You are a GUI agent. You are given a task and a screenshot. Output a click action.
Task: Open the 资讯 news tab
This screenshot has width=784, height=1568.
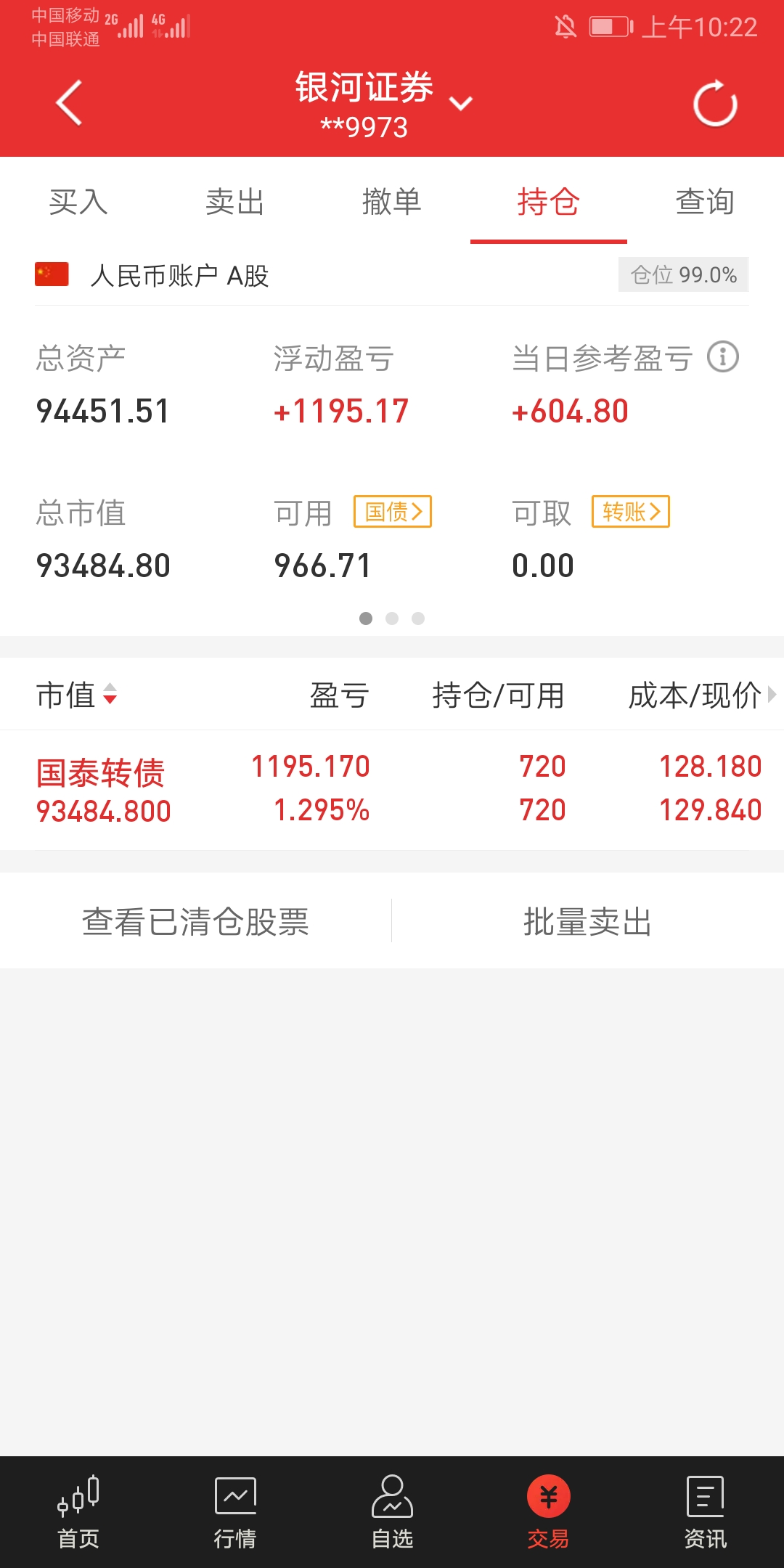[705, 1512]
